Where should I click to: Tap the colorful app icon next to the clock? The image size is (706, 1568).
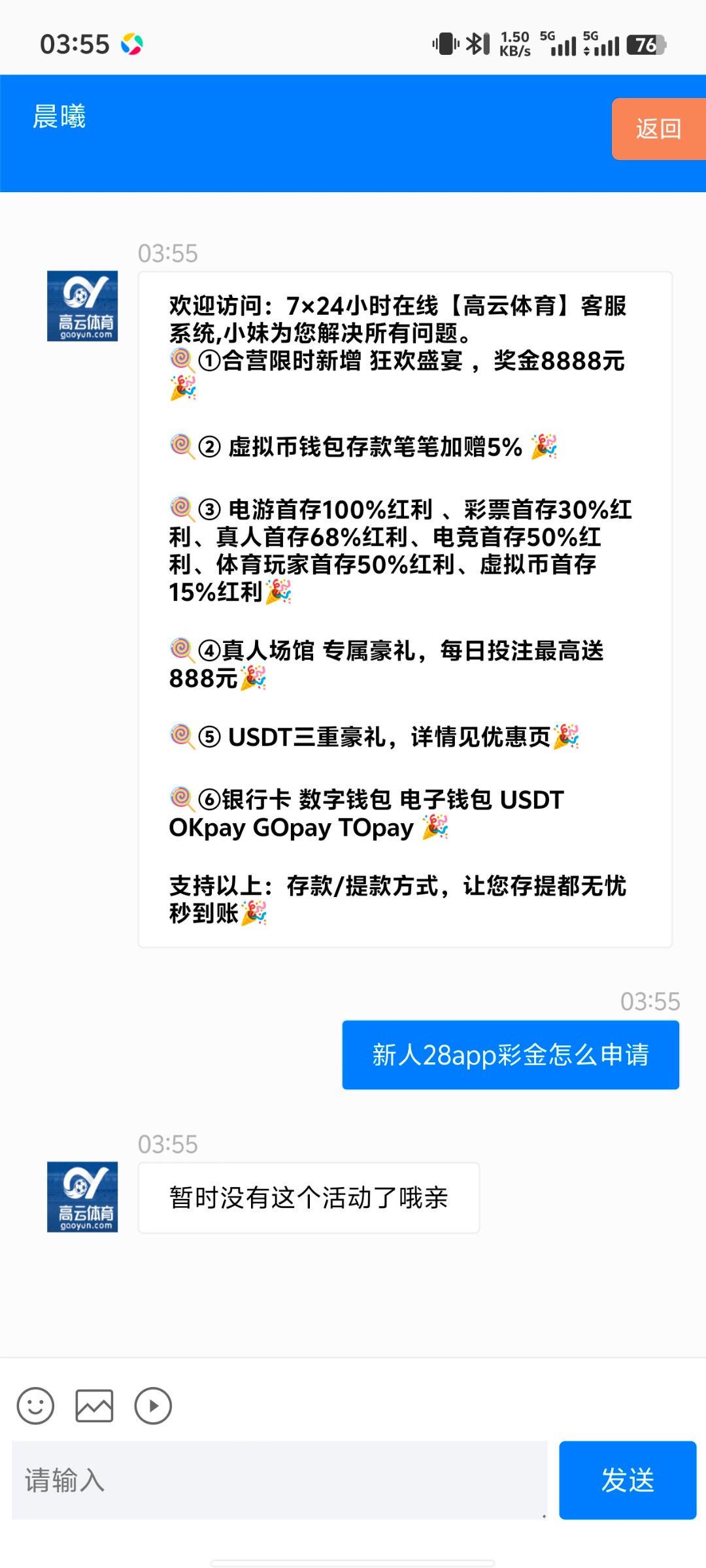[130, 44]
